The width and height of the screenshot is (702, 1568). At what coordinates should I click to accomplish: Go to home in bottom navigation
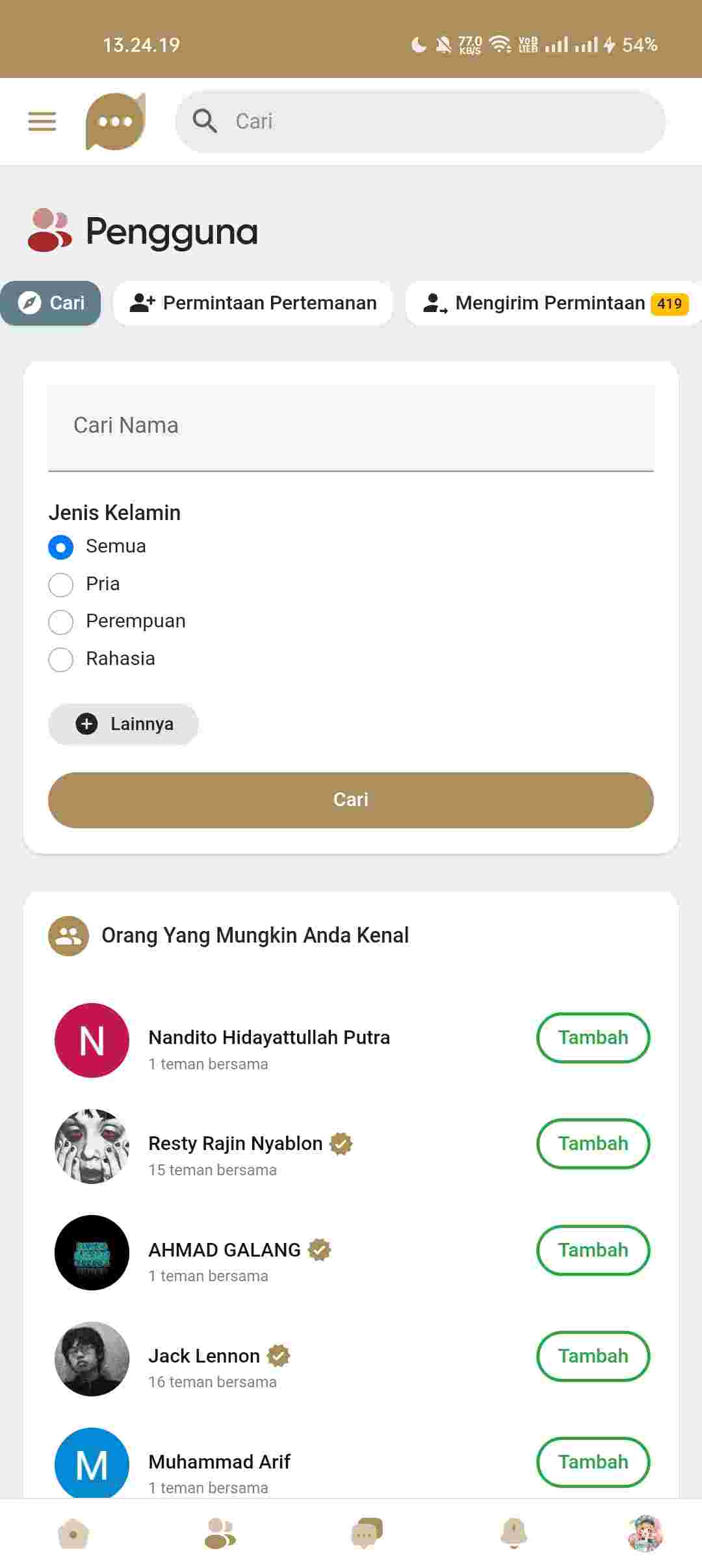[x=73, y=1534]
